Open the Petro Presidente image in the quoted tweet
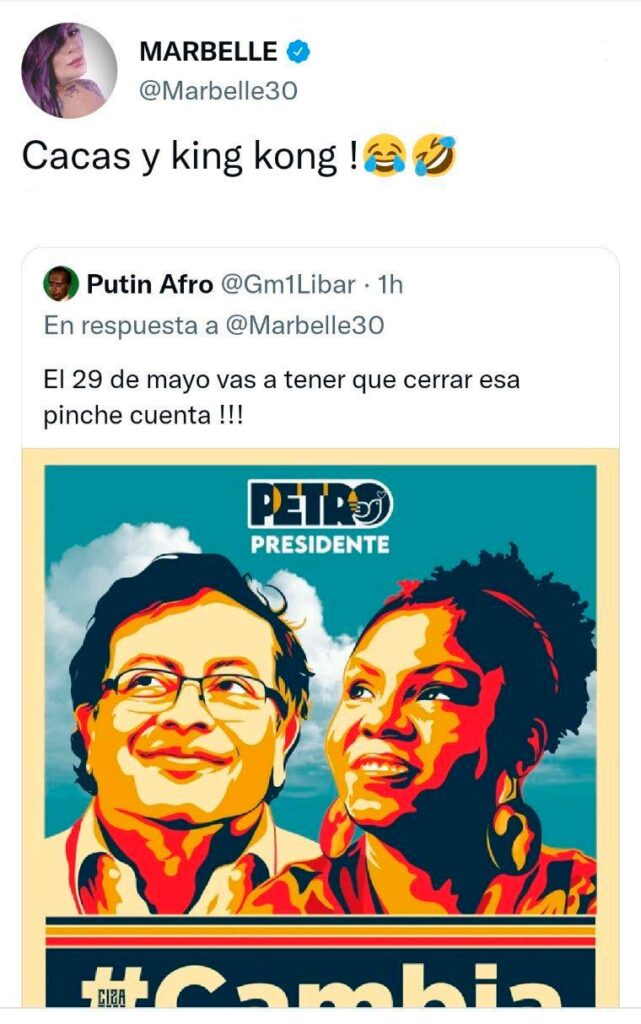Screen dimensions: 641x1024 (x=320, y=730)
